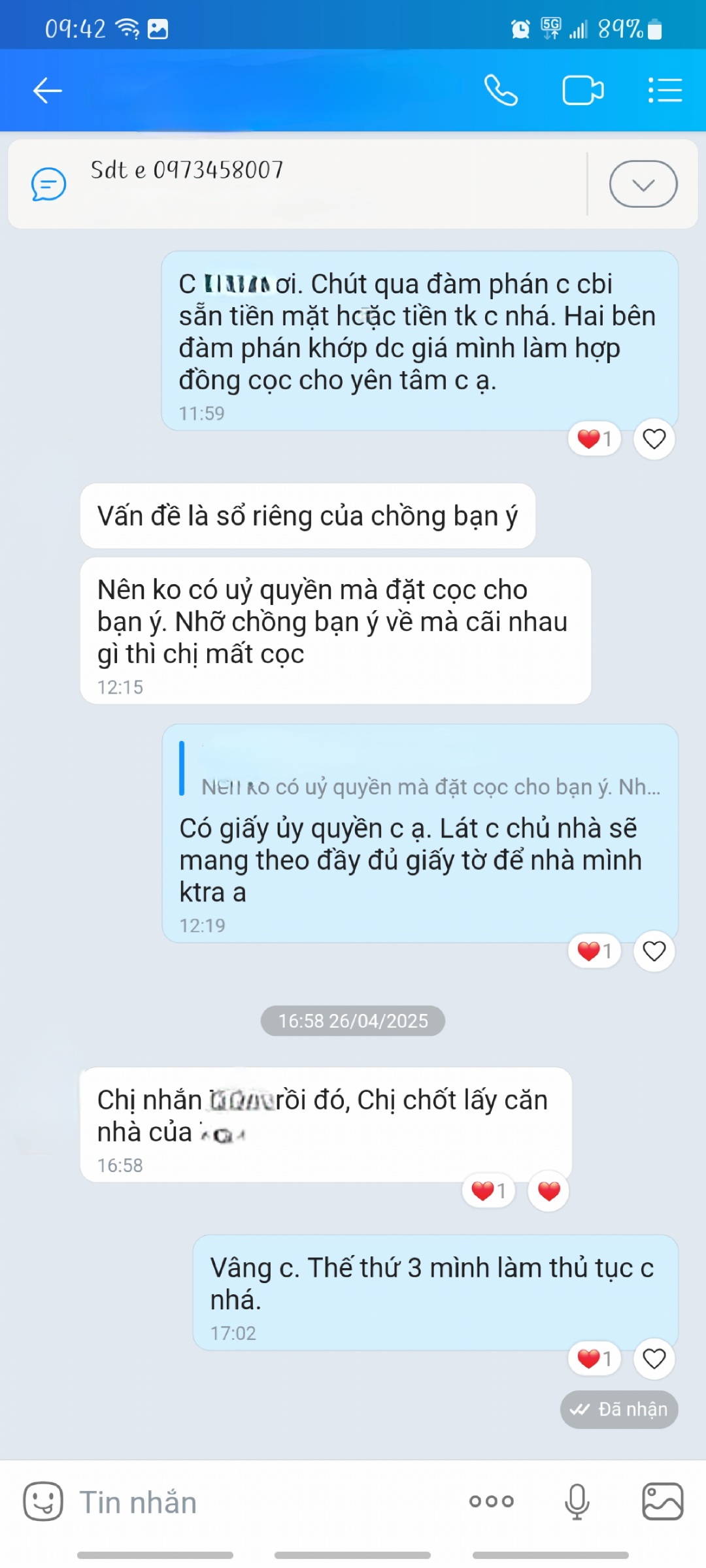Like the 17:02 message
The height and width of the screenshot is (1568, 706).
[654, 1359]
